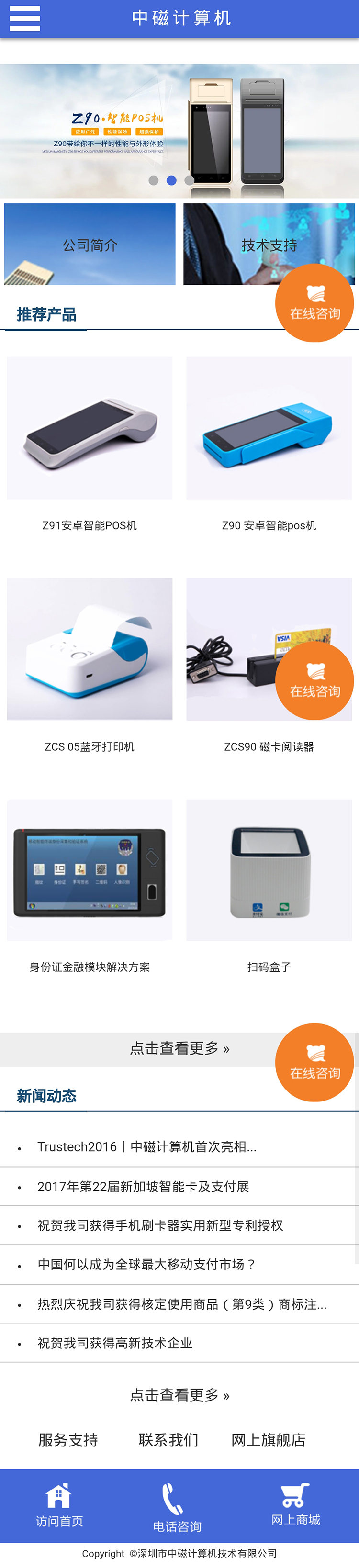Open 祝贺我司获得手机刷卡器实用新型专利授权 article
The width and height of the screenshot is (359, 1568).
point(160,1225)
